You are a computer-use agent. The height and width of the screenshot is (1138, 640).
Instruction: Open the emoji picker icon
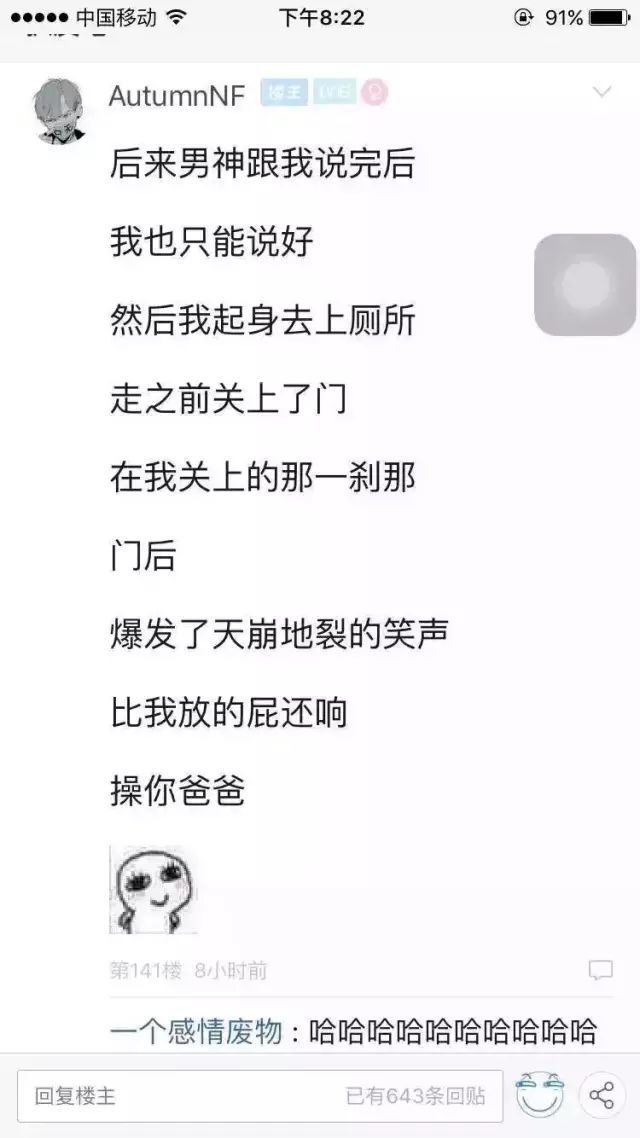tap(539, 1095)
